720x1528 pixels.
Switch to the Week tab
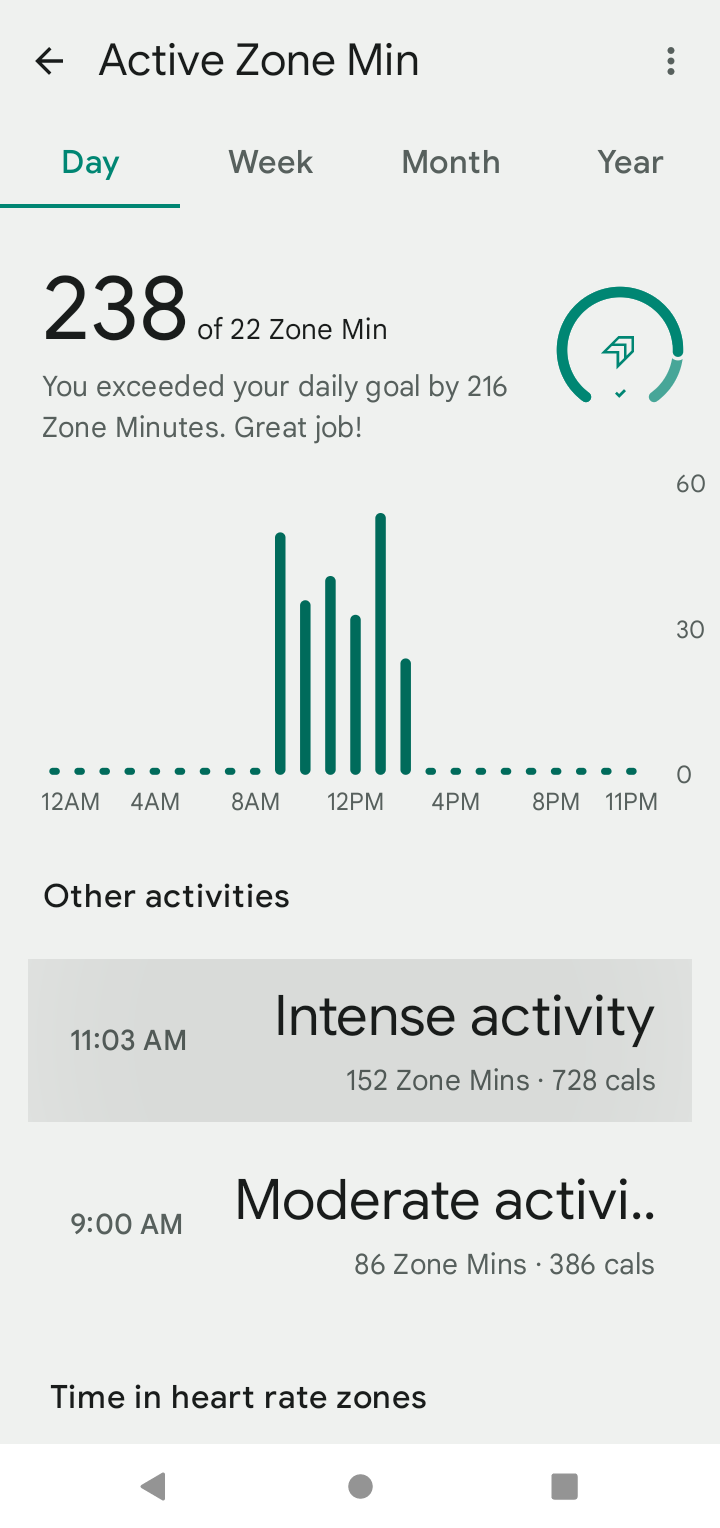click(270, 163)
